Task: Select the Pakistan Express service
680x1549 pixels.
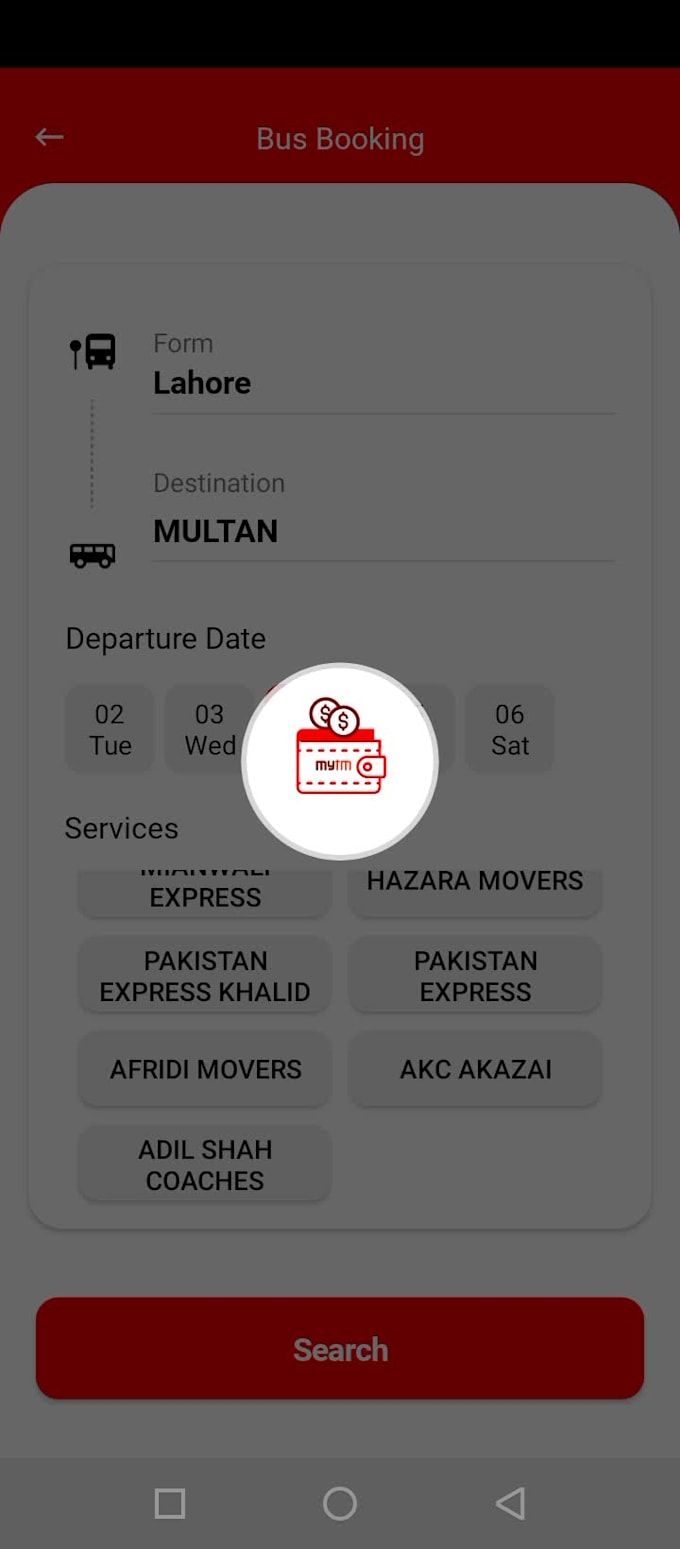Action: point(475,976)
